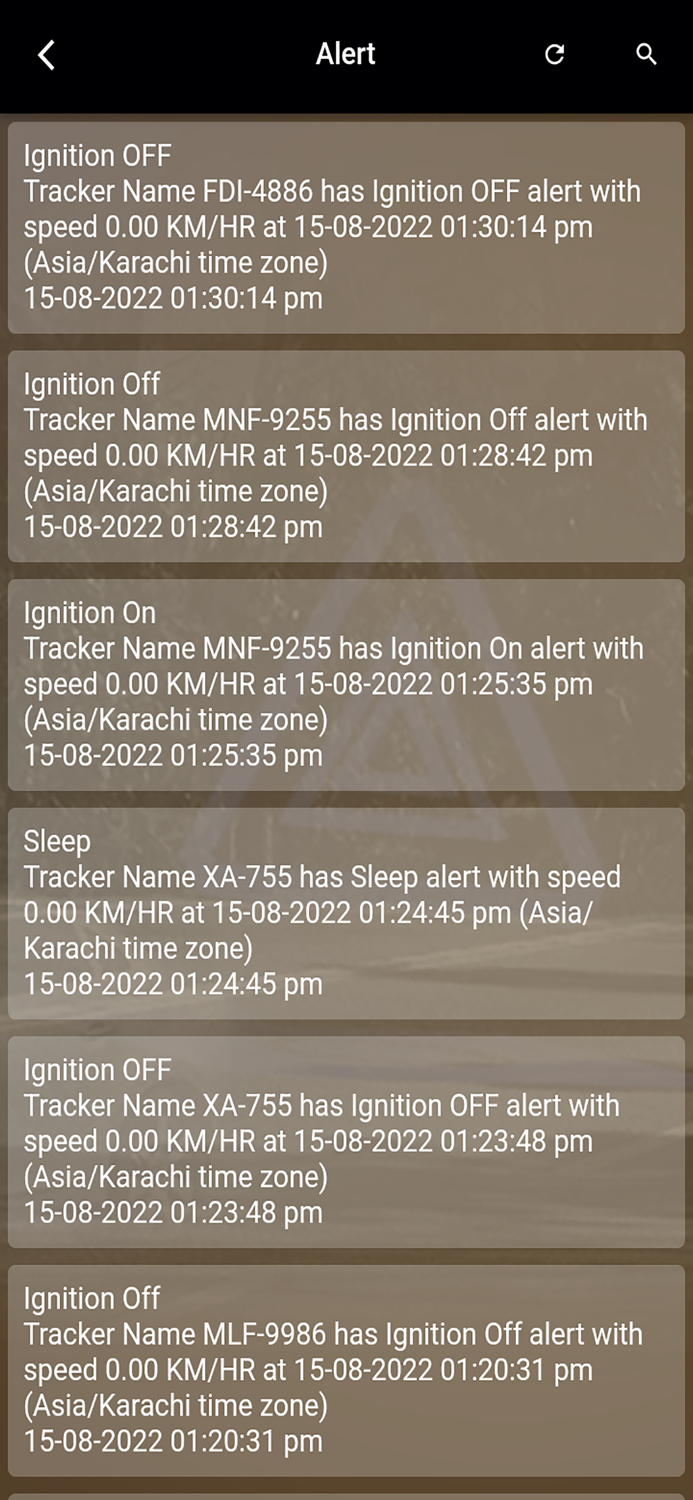The height and width of the screenshot is (1500, 693).
Task: Open alert search
Action: point(646,55)
